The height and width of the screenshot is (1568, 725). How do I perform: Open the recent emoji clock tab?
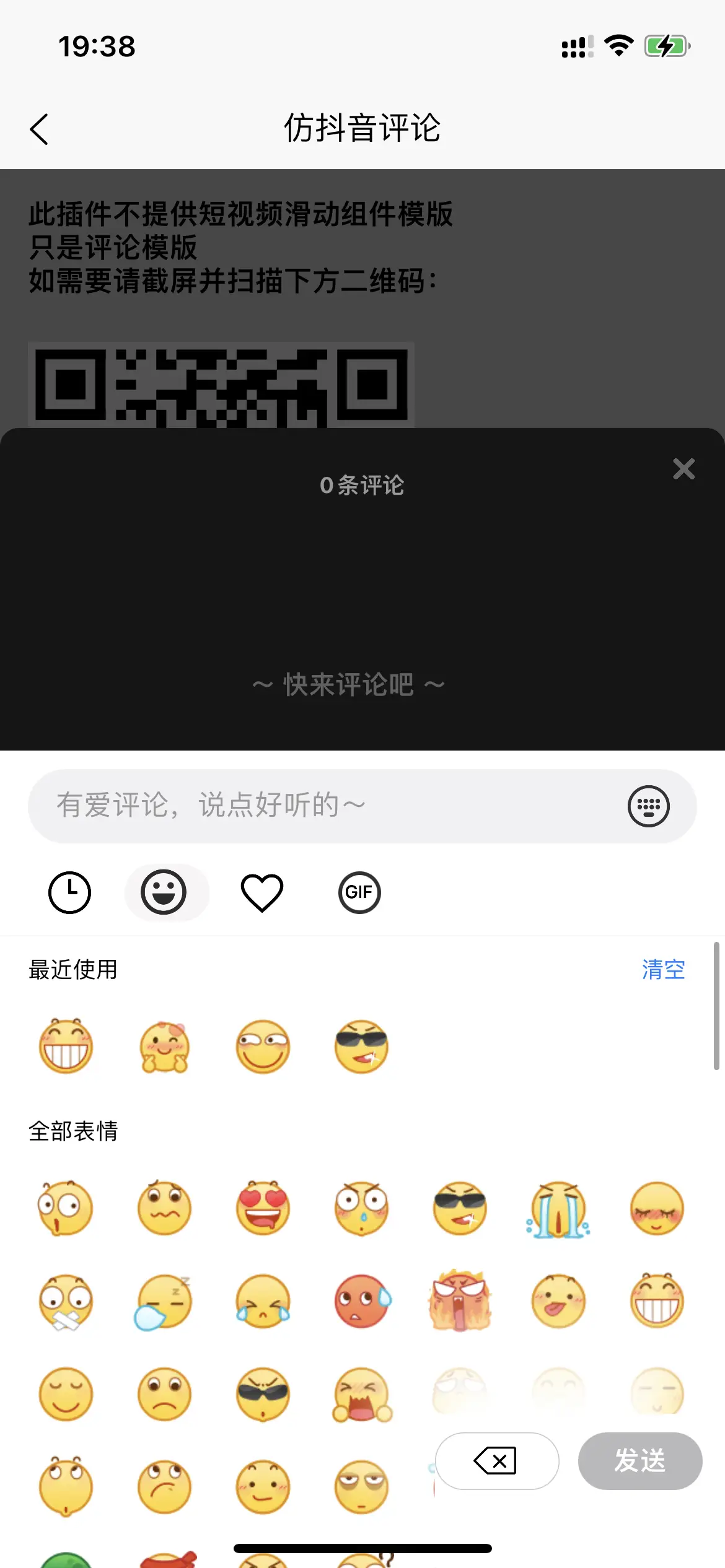pyautogui.click(x=69, y=892)
